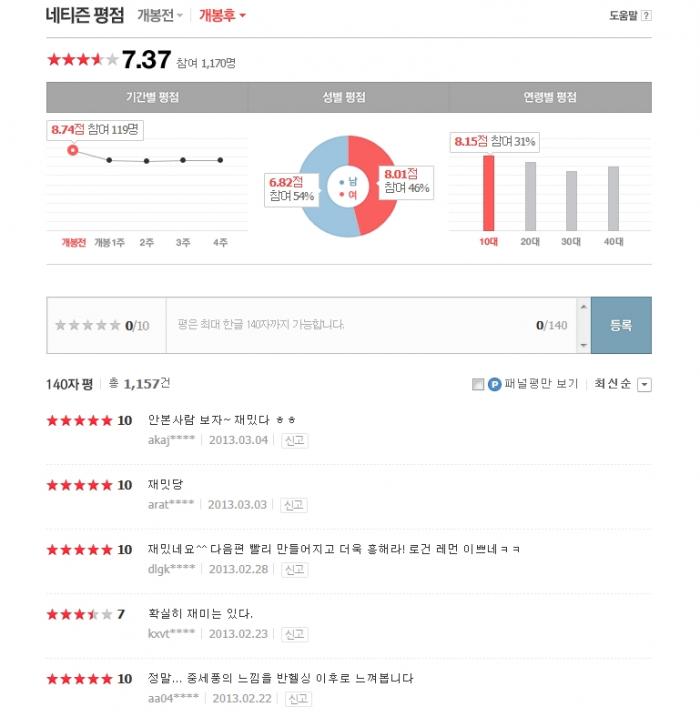The height and width of the screenshot is (717, 700).
Task: Switch to the 개봉전 ratings tab
Action: click(x=159, y=15)
